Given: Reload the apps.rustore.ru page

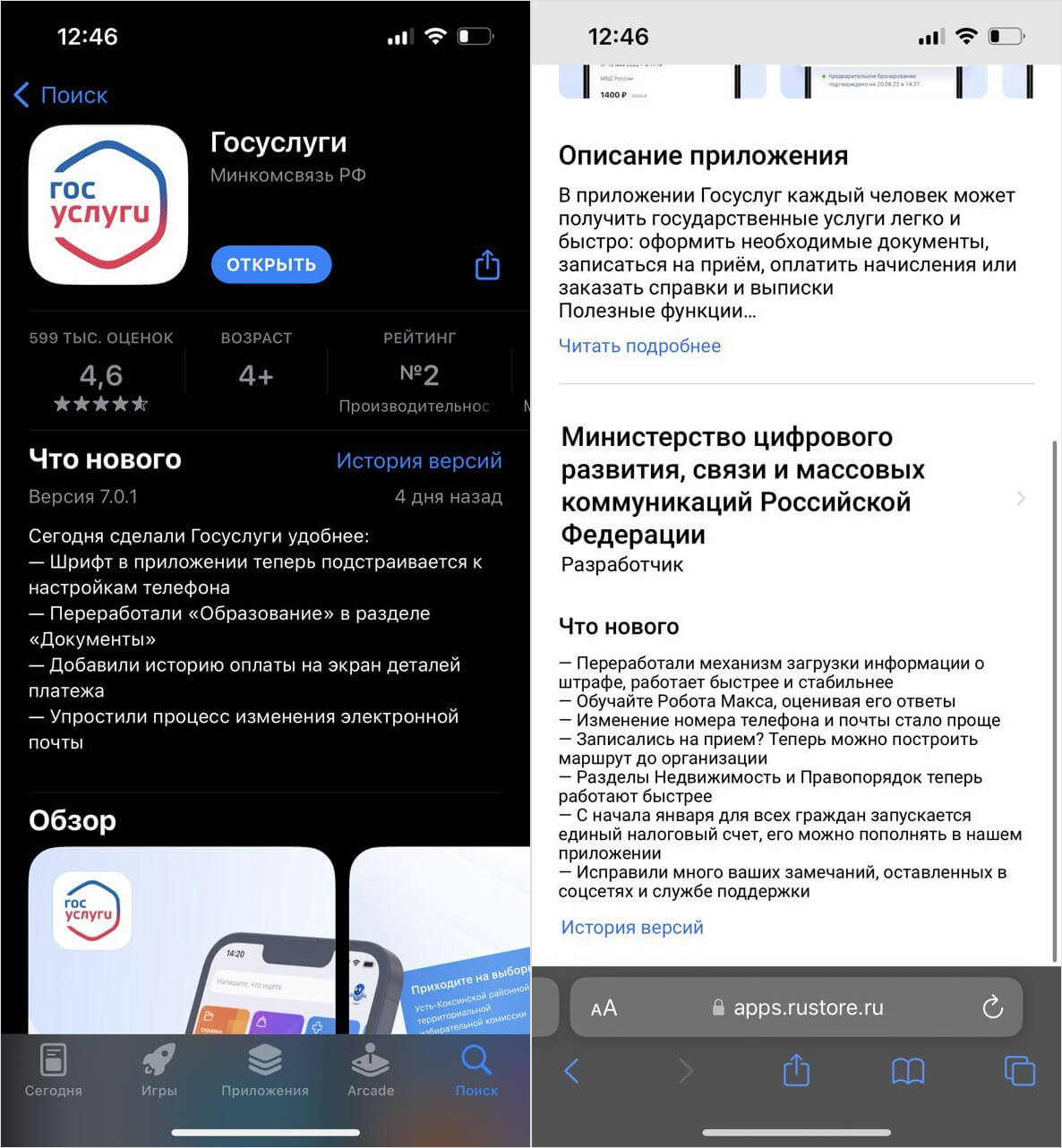Looking at the screenshot, I should 992,1007.
